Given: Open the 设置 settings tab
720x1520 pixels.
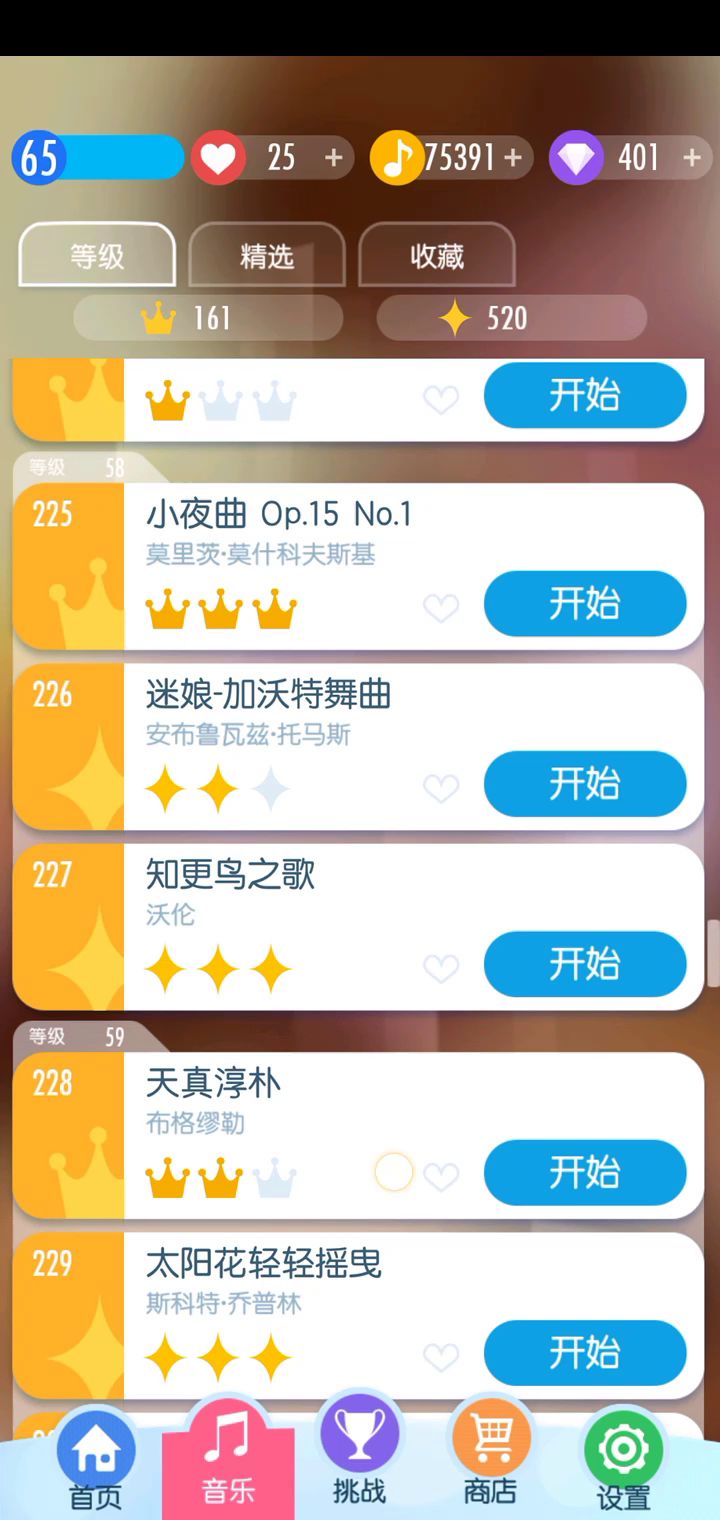Looking at the screenshot, I should [x=623, y=1460].
